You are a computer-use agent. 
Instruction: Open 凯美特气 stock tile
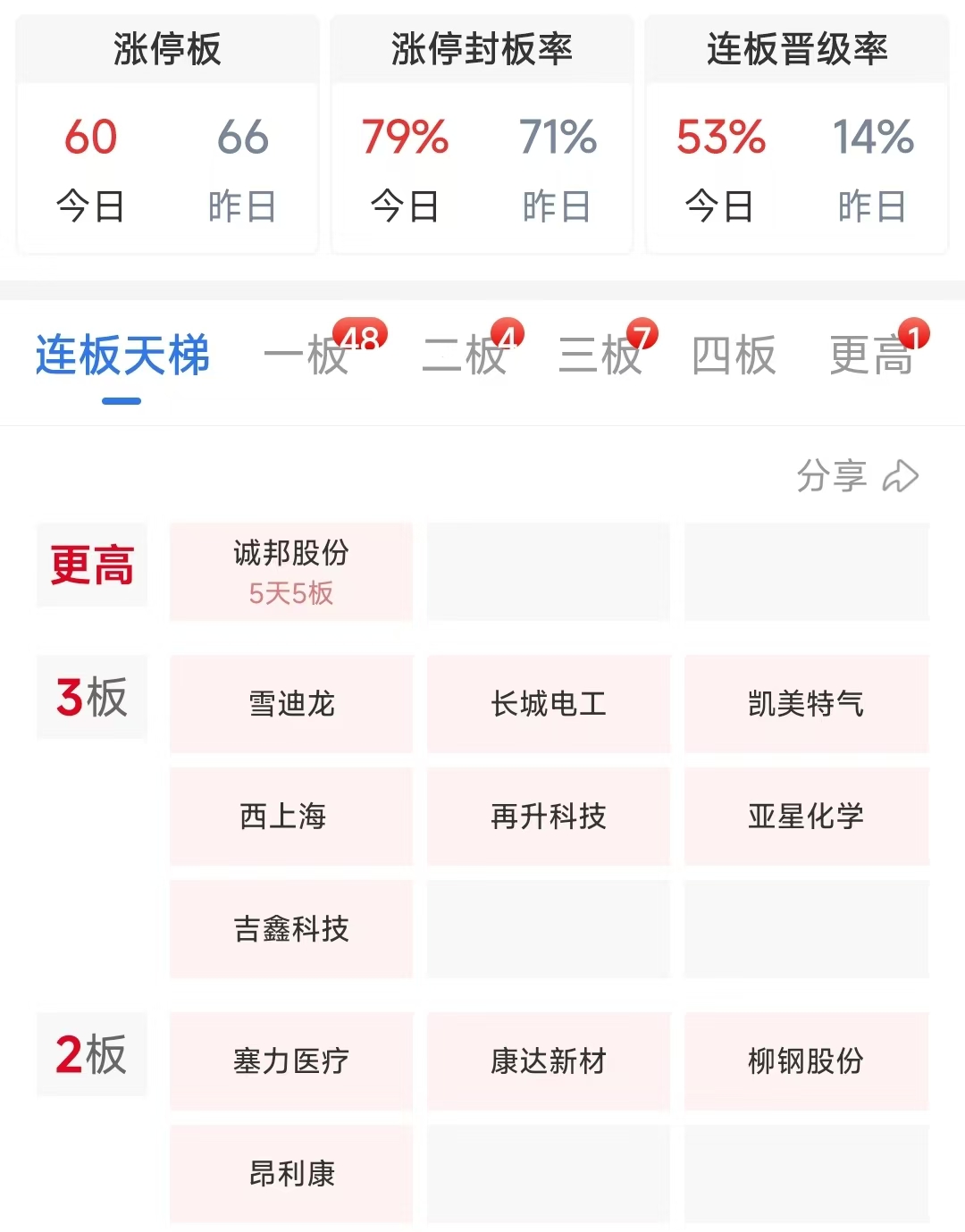[x=806, y=704]
